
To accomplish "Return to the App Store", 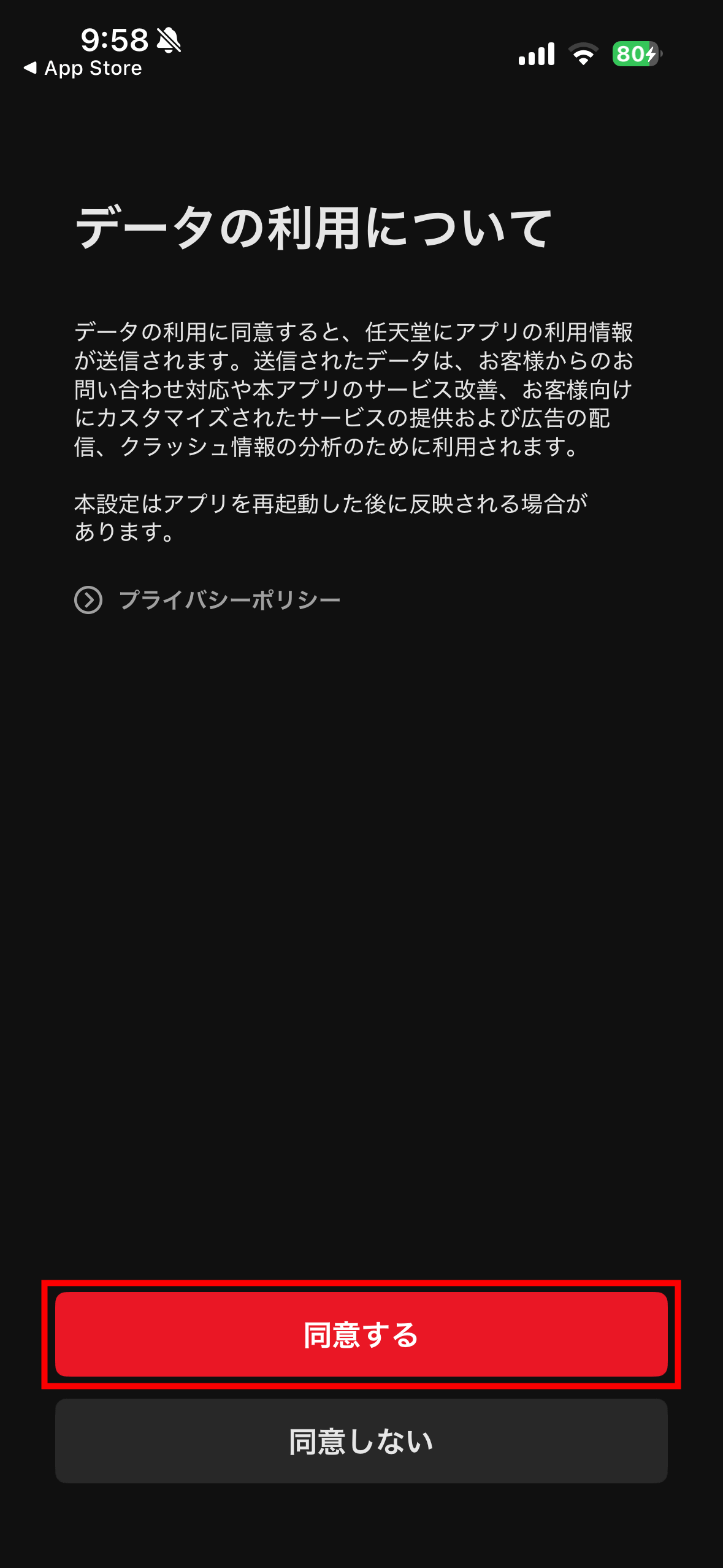I will pos(83,68).
